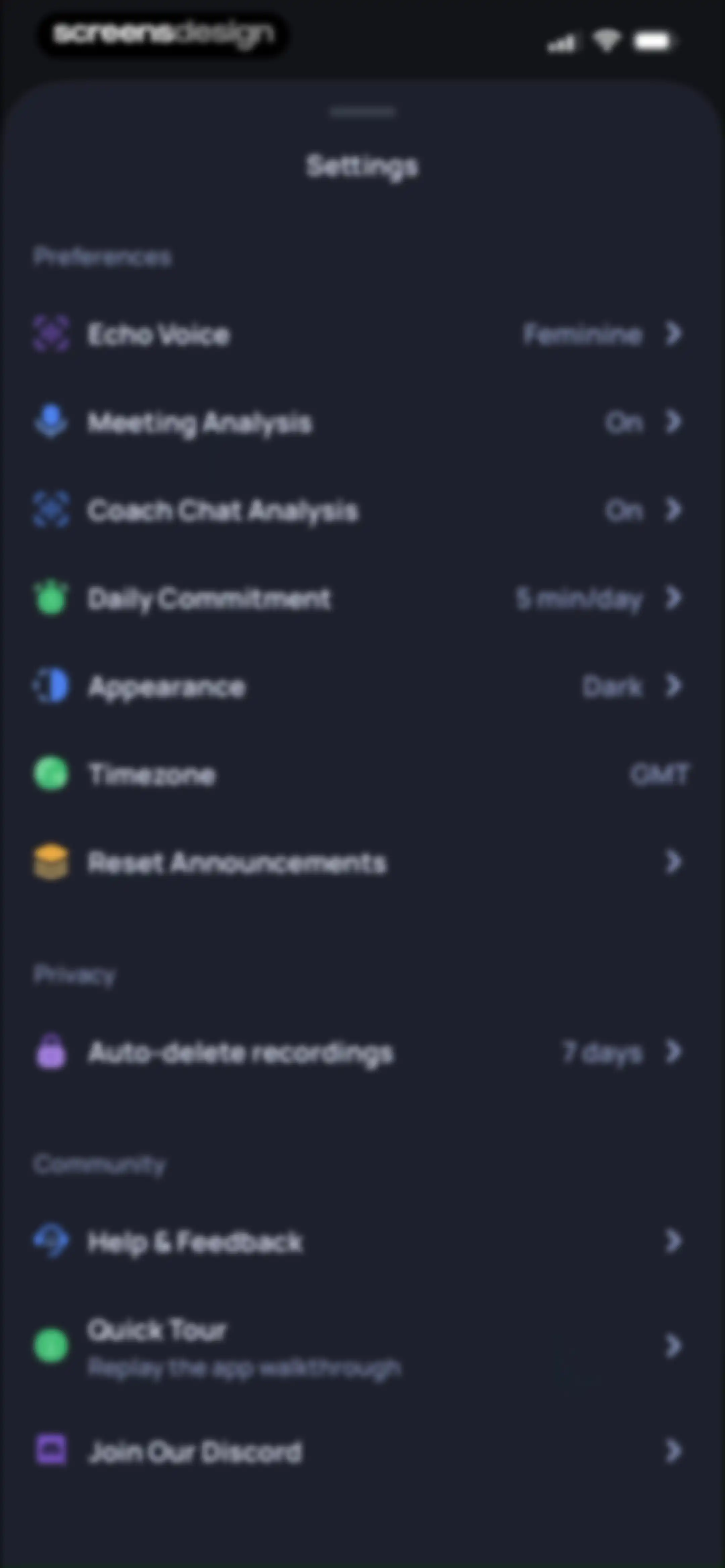Open the Echo Voice setting

click(362, 334)
